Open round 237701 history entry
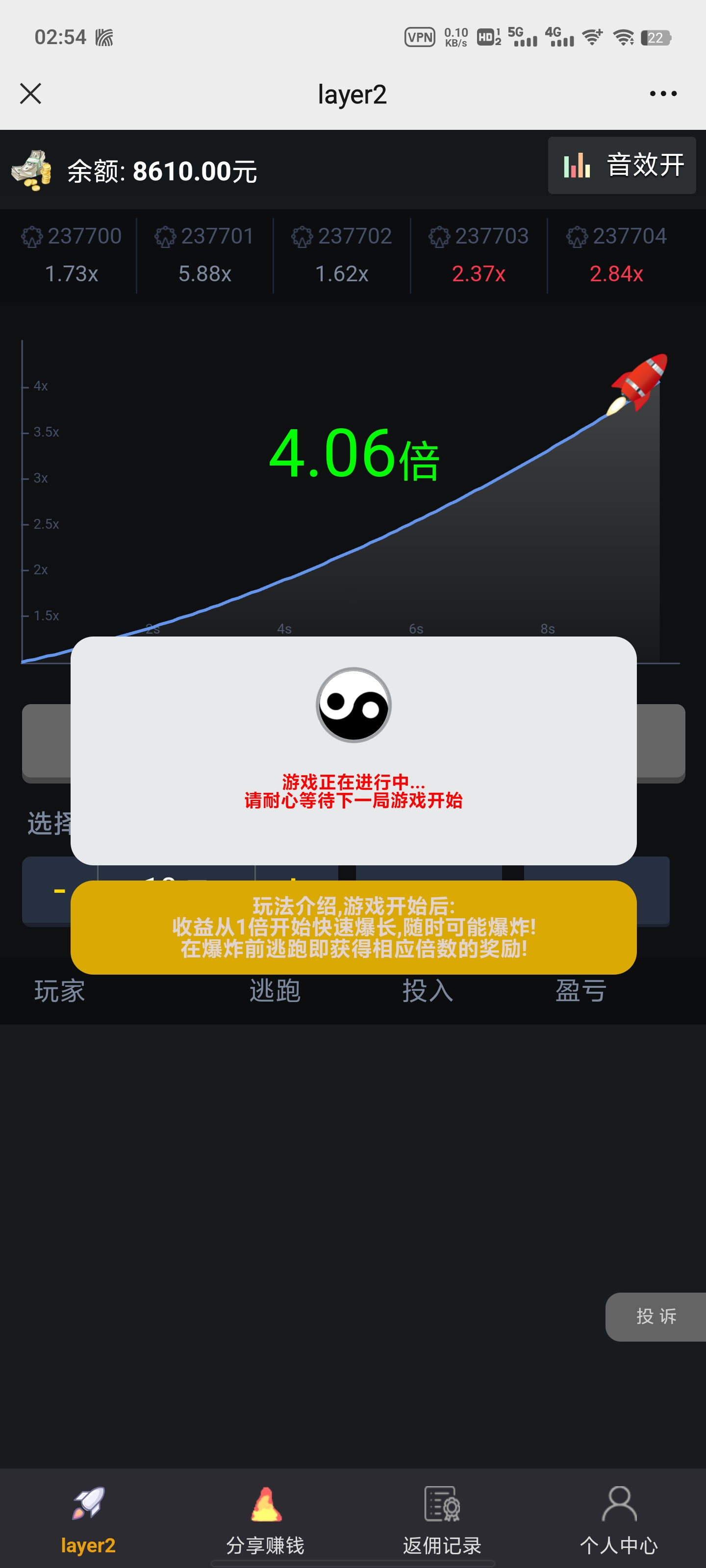706x1568 pixels. (x=204, y=254)
